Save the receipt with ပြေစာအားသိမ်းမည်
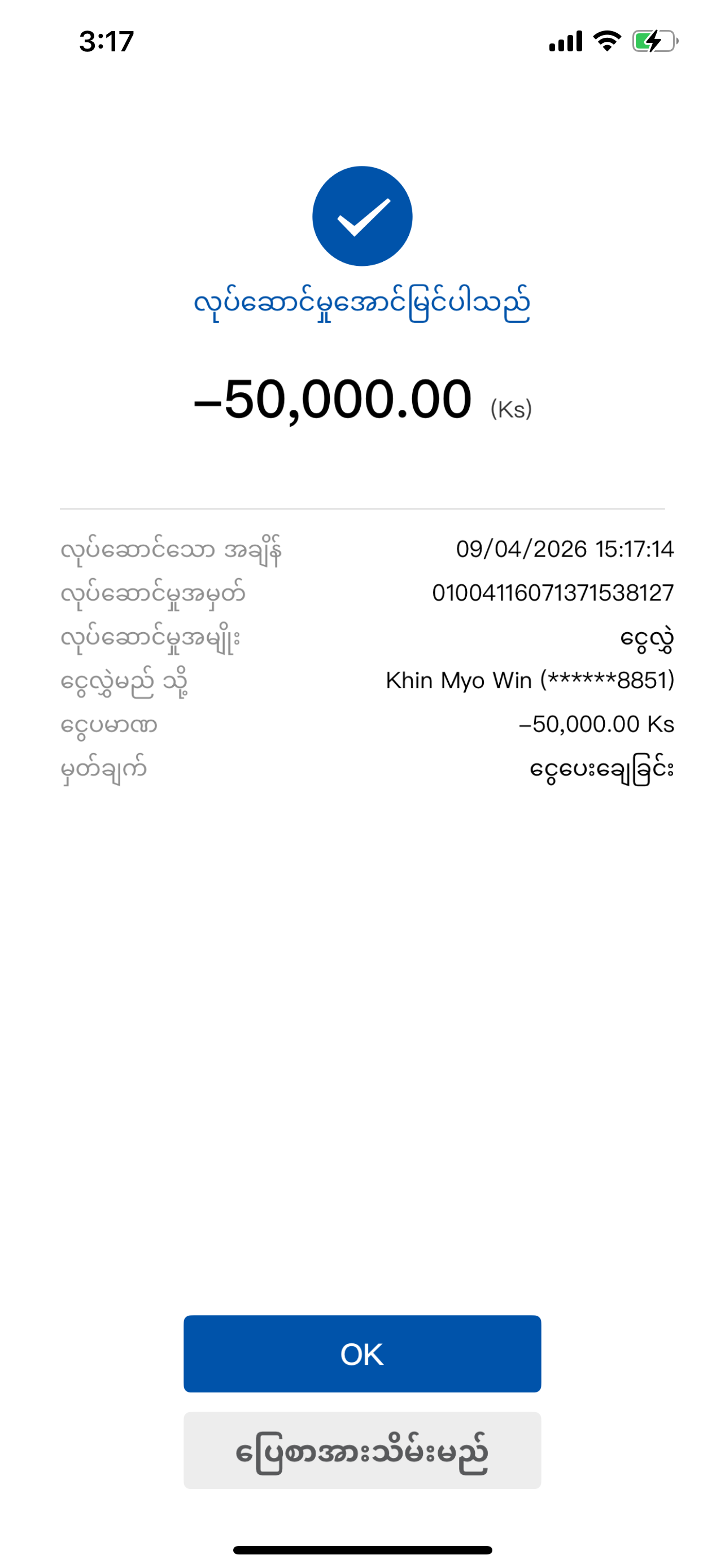The height and width of the screenshot is (1568, 725). (362, 1451)
